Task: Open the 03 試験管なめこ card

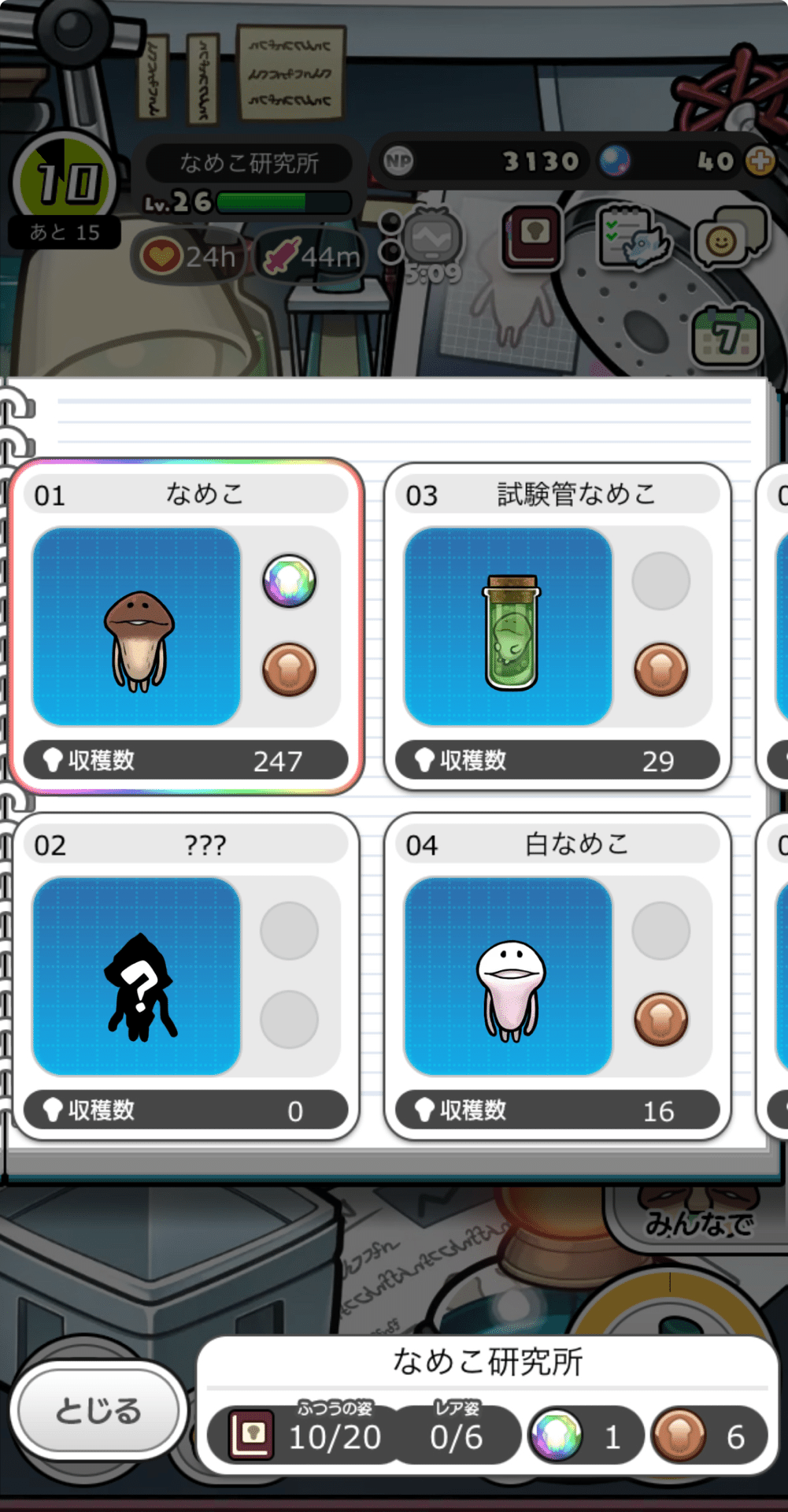Action: [x=558, y=627]
